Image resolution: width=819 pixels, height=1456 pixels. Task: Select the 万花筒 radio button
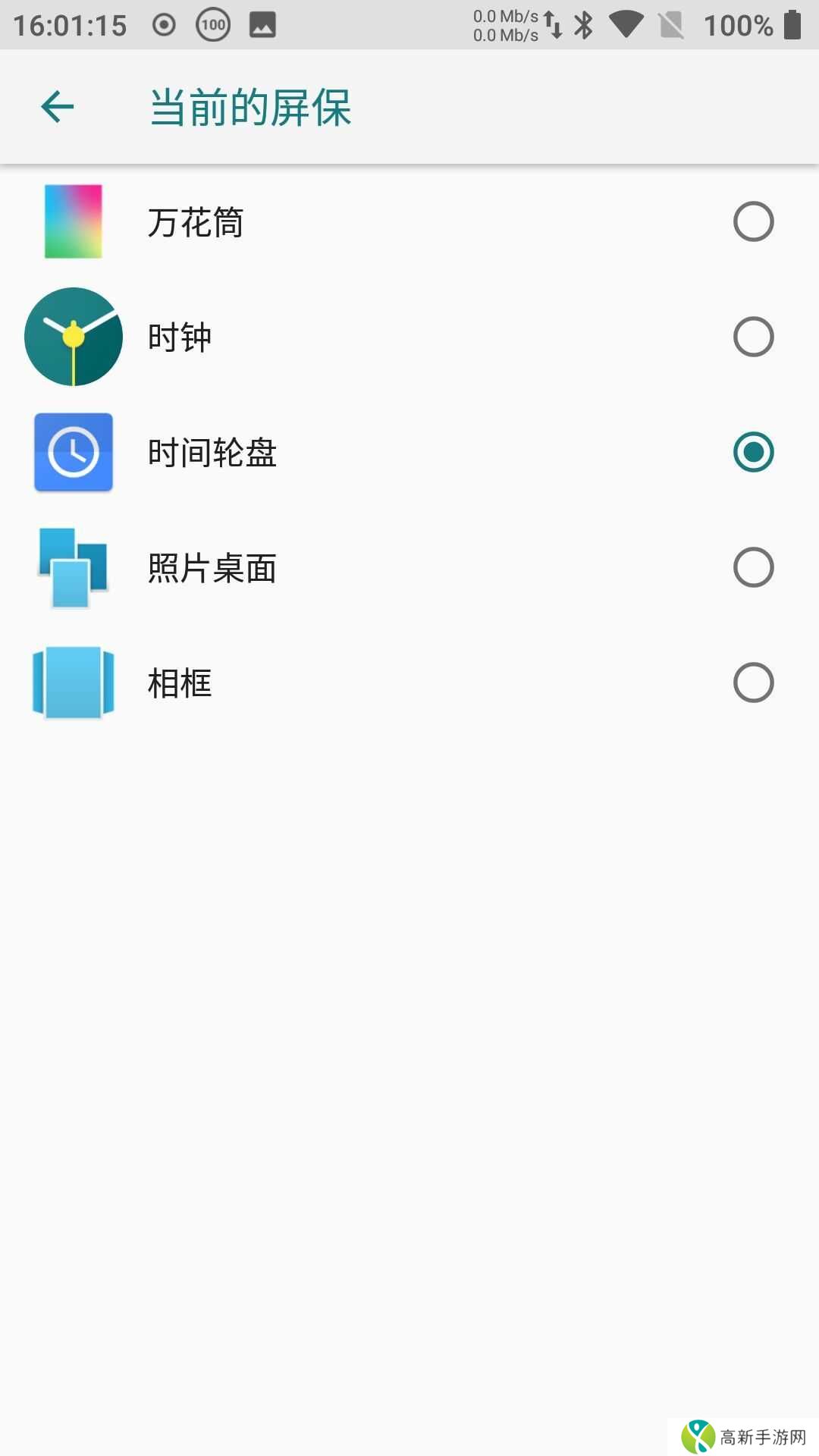point(752,222)
